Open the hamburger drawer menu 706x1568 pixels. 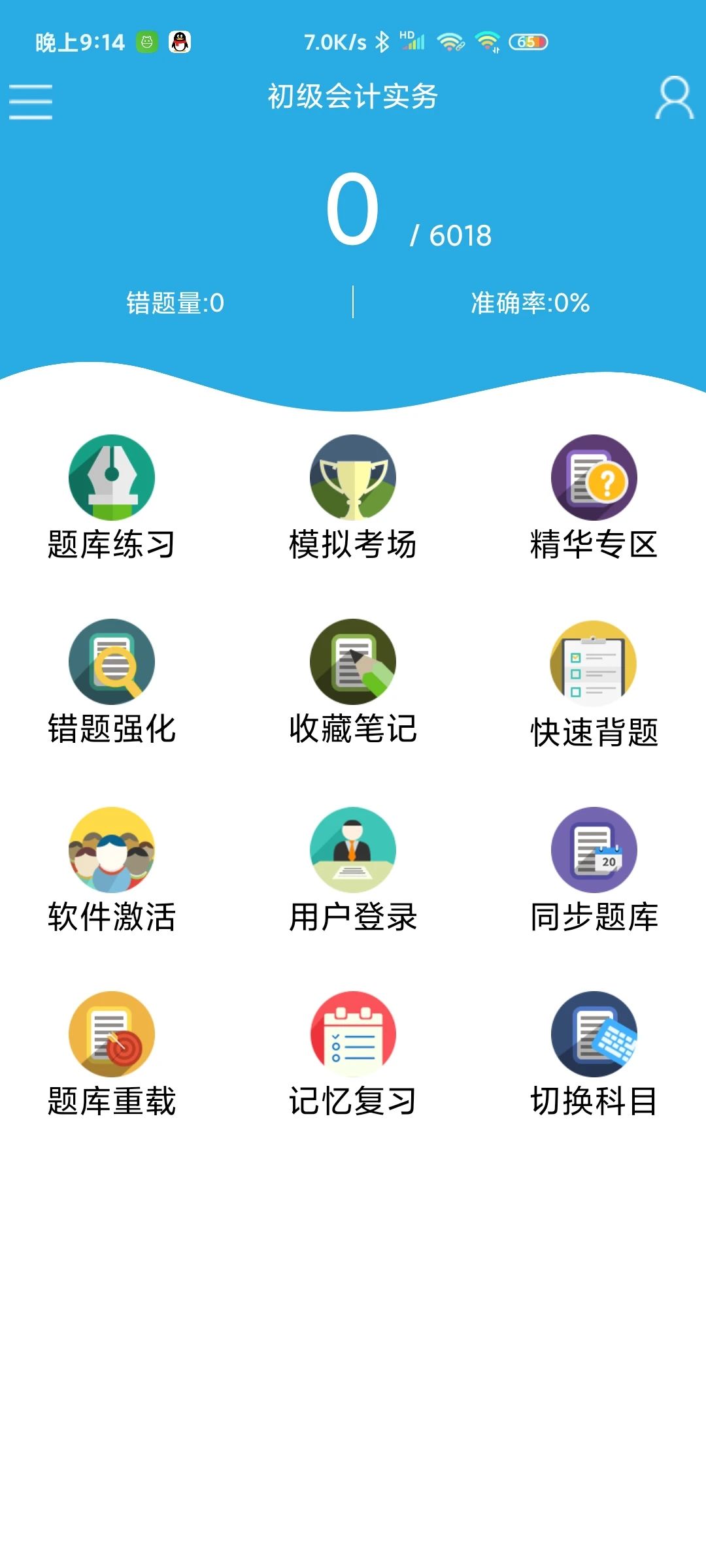31,101
